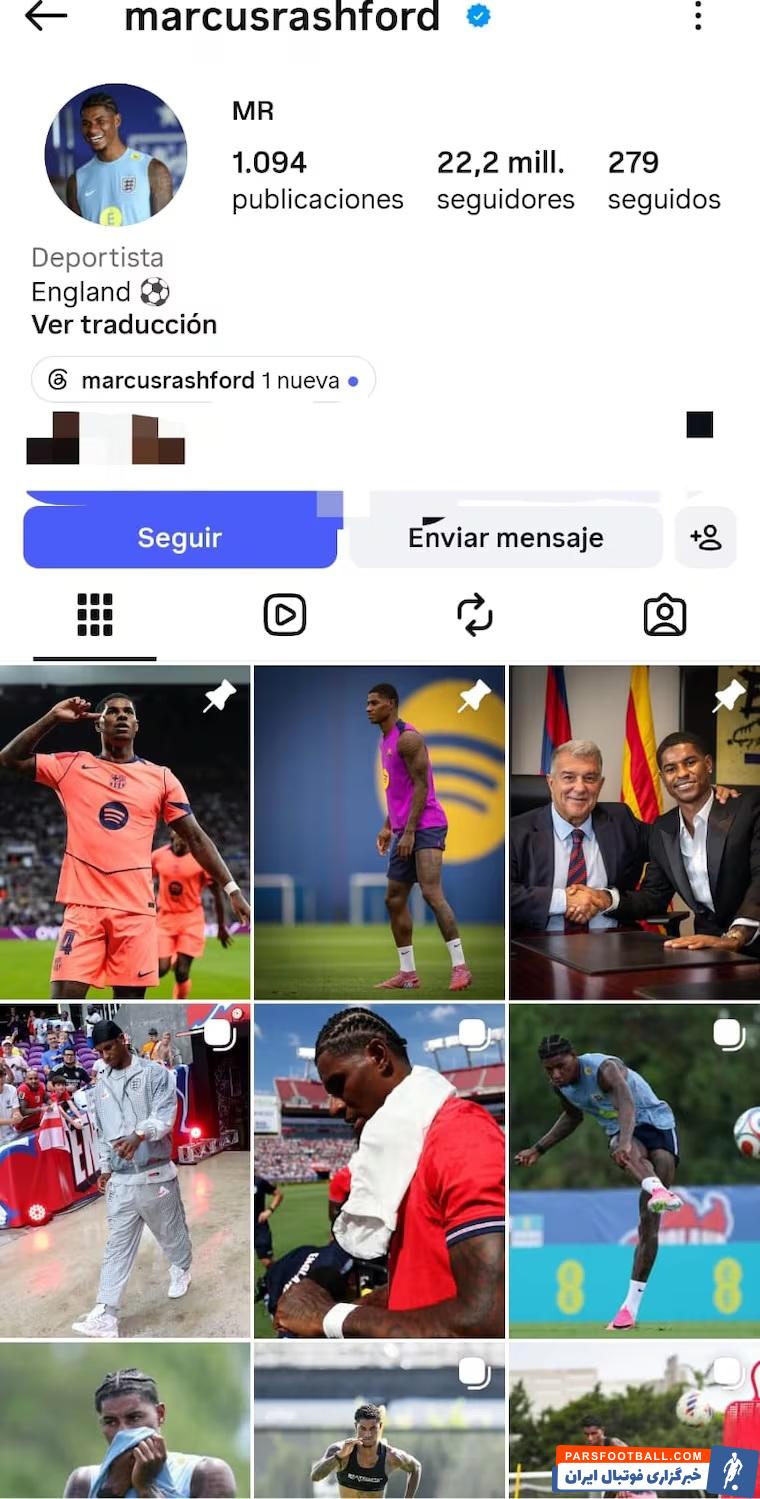The width and height of the screenshot is (760, 1499).
Task: Open the post of player kicking ball
Action: click(635, 1171)
